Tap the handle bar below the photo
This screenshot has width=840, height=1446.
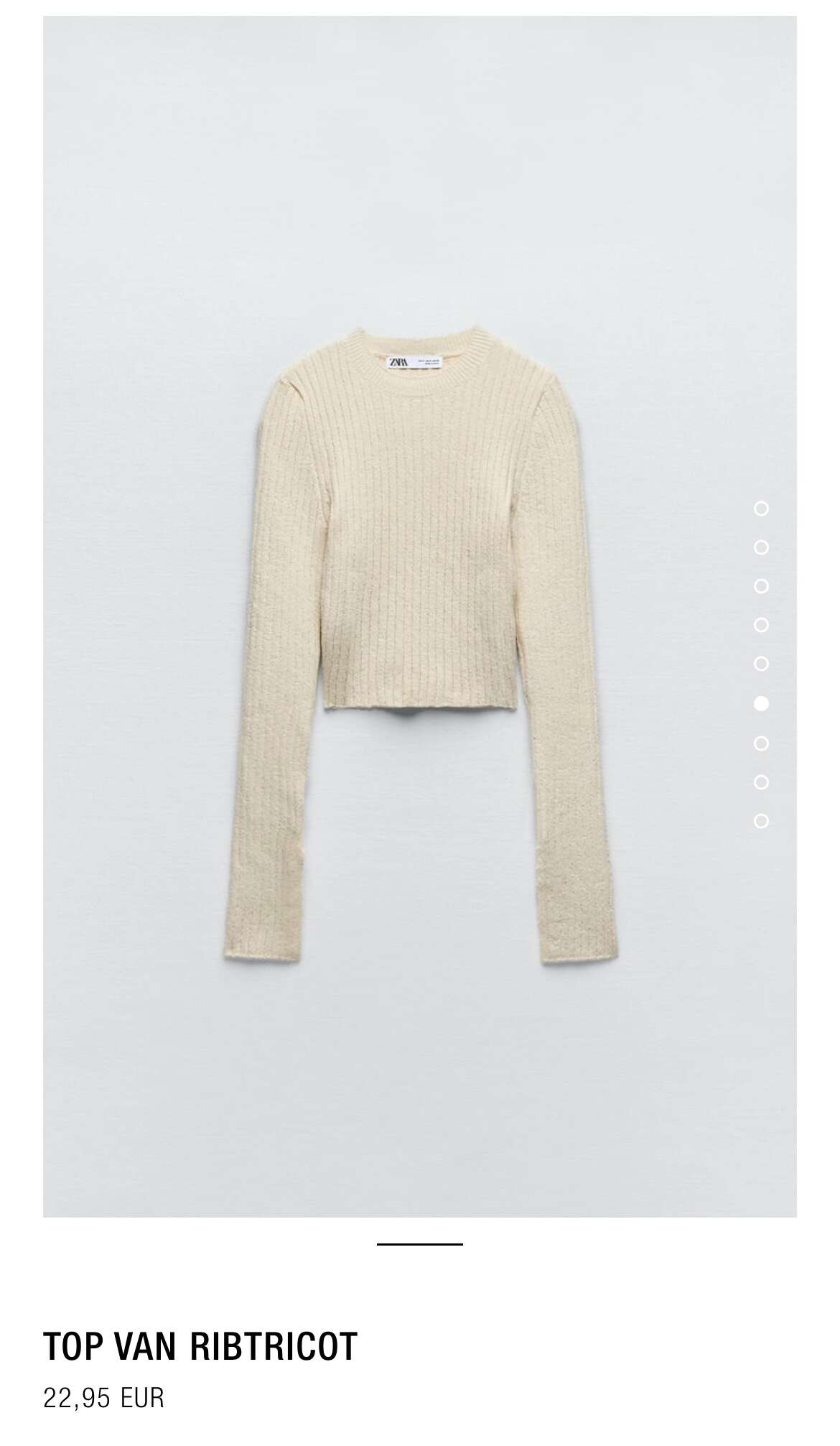click(x=419, y=1243)
